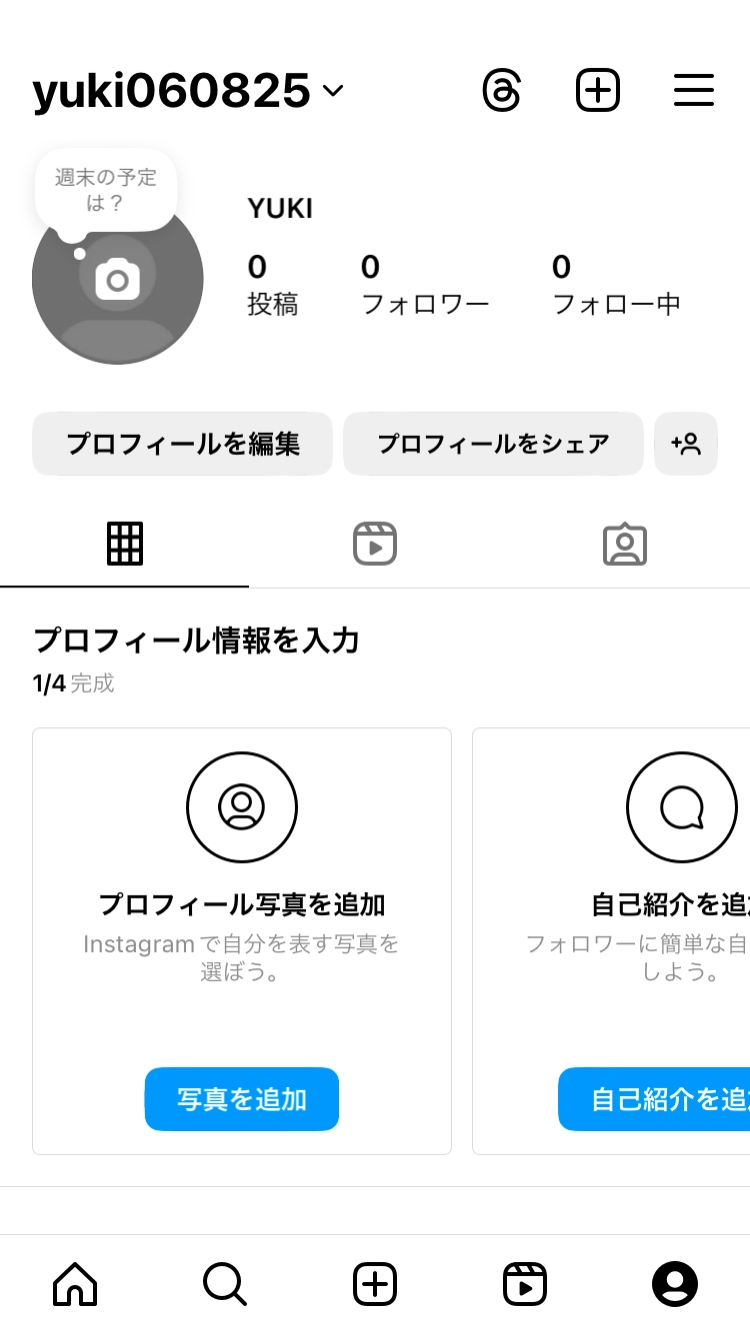This screenshot has height=1334, width=750.
Task: Open the フォロー中 count
Action: (616, 285)
